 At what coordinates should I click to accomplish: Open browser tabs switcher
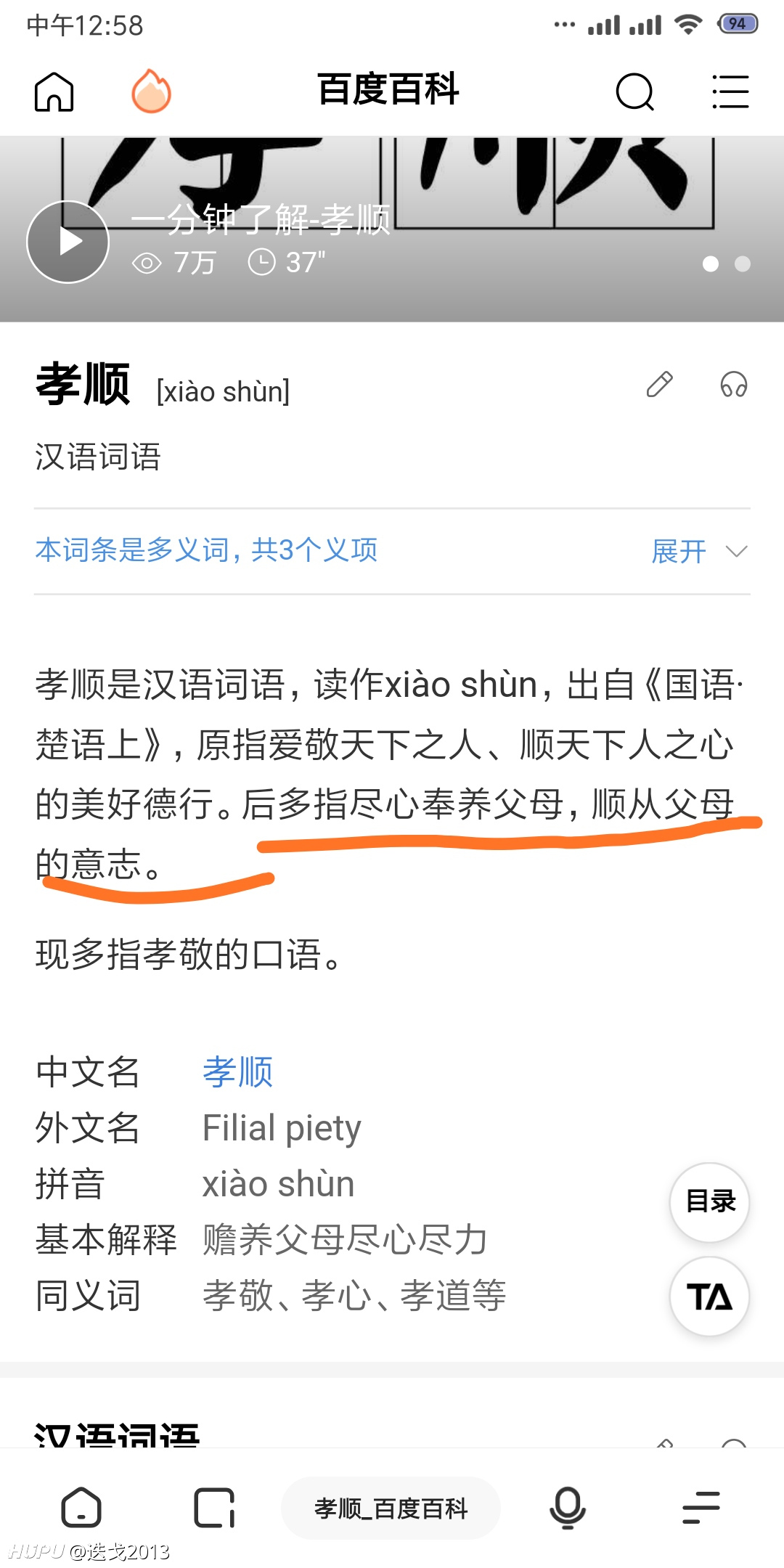point(214,1508)
